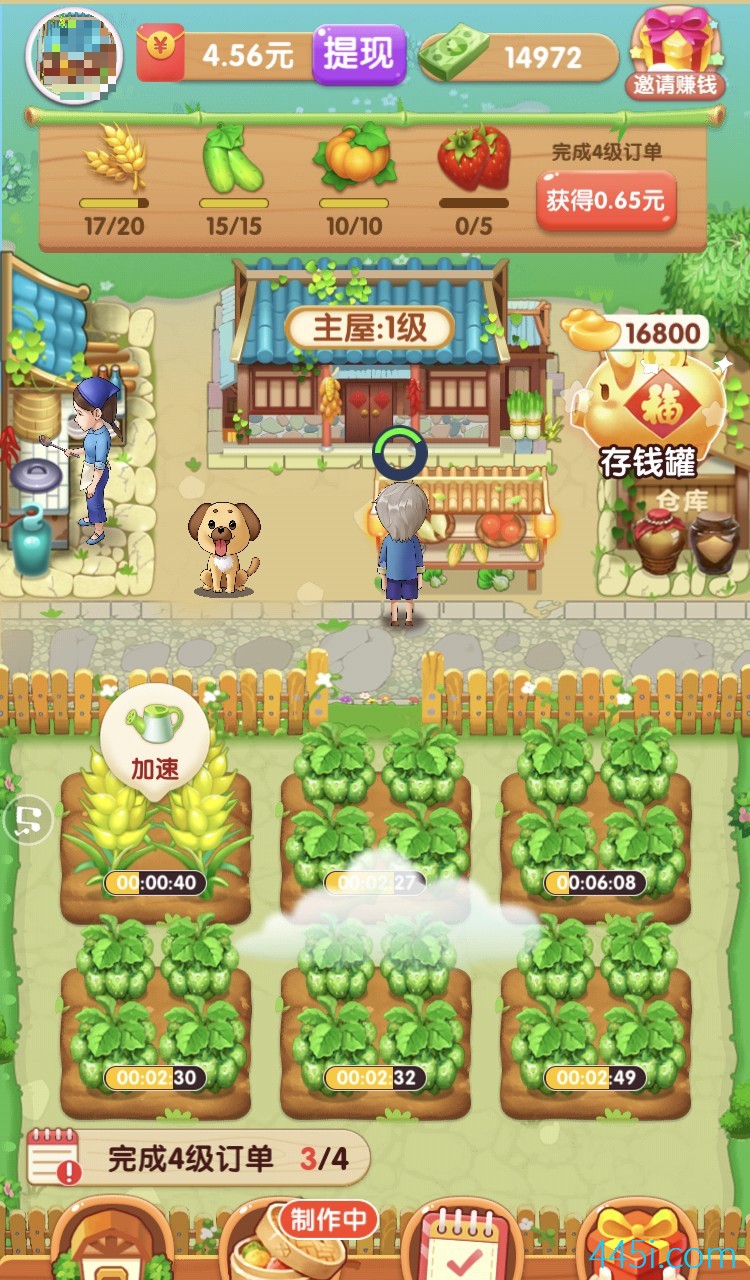
Task: Open the 主屋:1级 main house
Action: coord(370,328)
